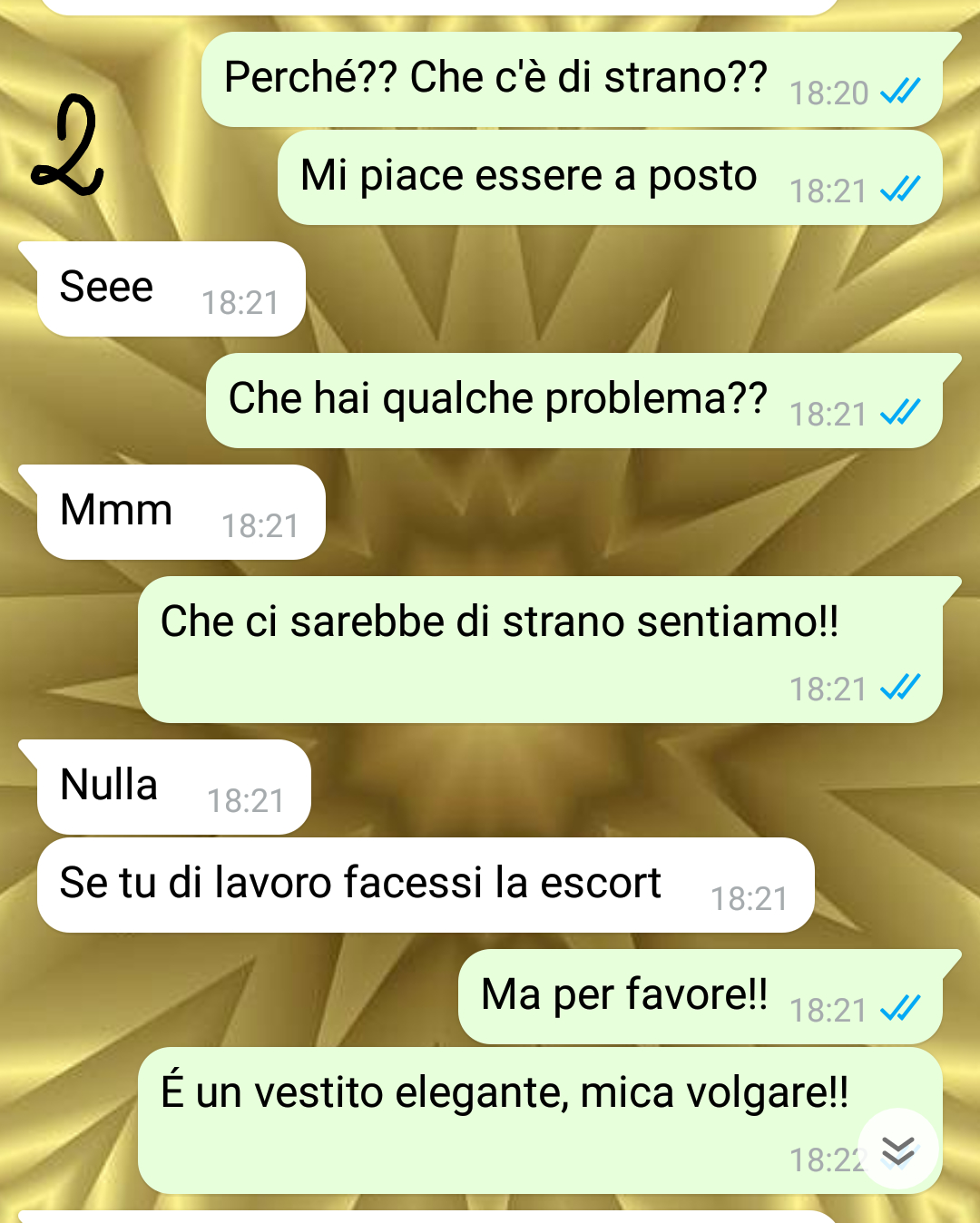Viewport: 980px width, 1223px height.
Task: Jump to the latest messages with the down arrow
Action: [897, 1150]
